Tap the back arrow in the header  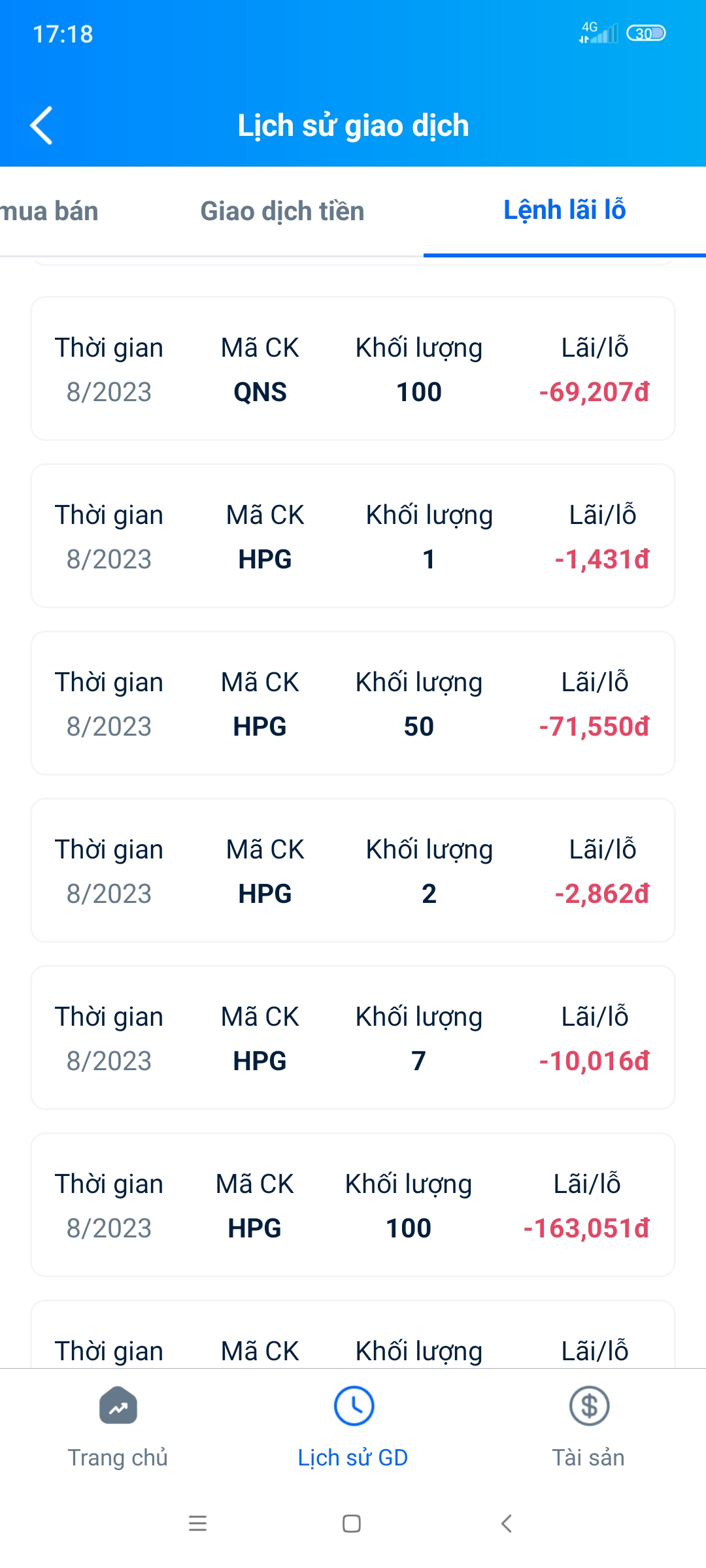coord(41,125)
